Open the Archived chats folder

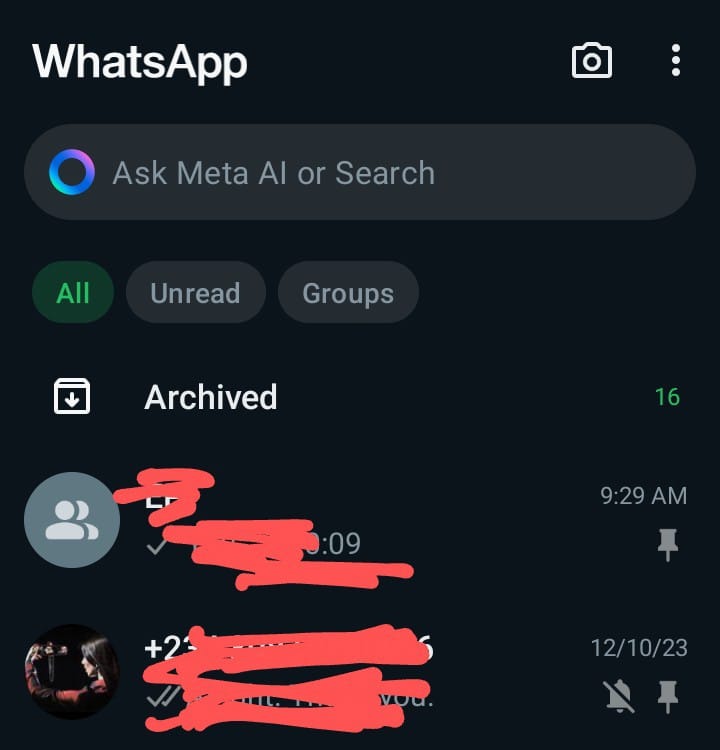pos(360,397)
